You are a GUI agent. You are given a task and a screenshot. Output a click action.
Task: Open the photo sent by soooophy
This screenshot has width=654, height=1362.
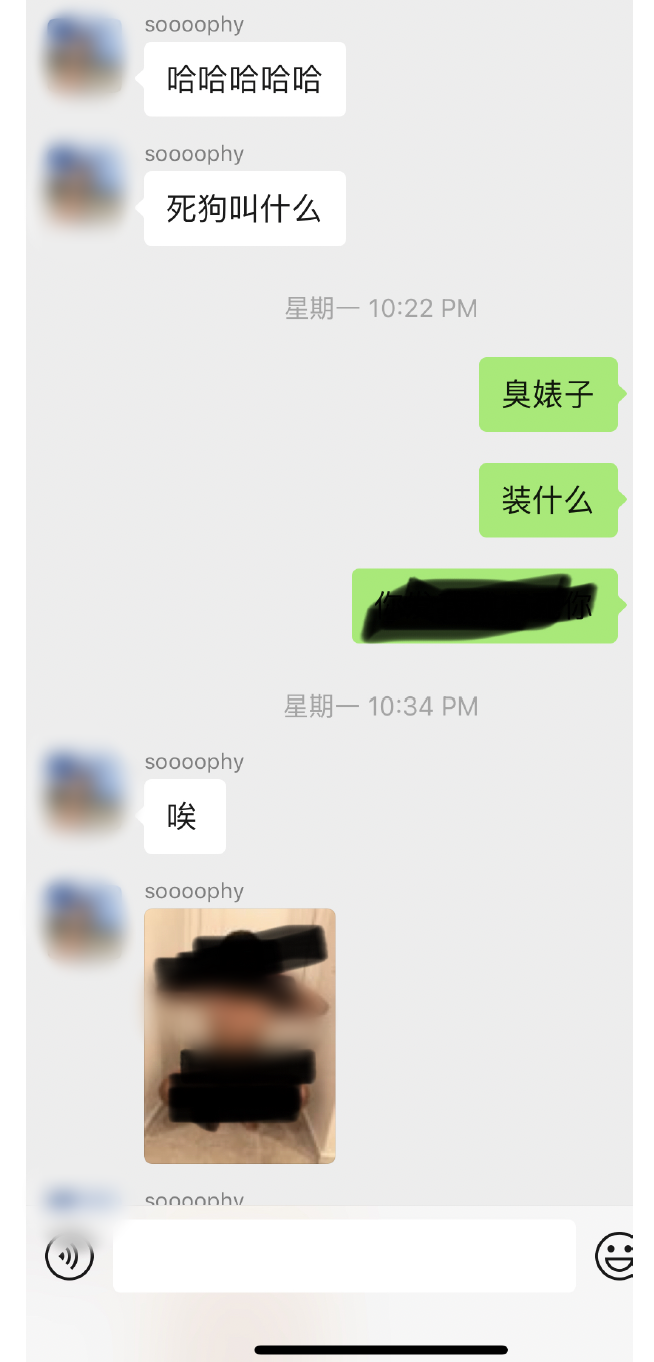pos(240,1036)
